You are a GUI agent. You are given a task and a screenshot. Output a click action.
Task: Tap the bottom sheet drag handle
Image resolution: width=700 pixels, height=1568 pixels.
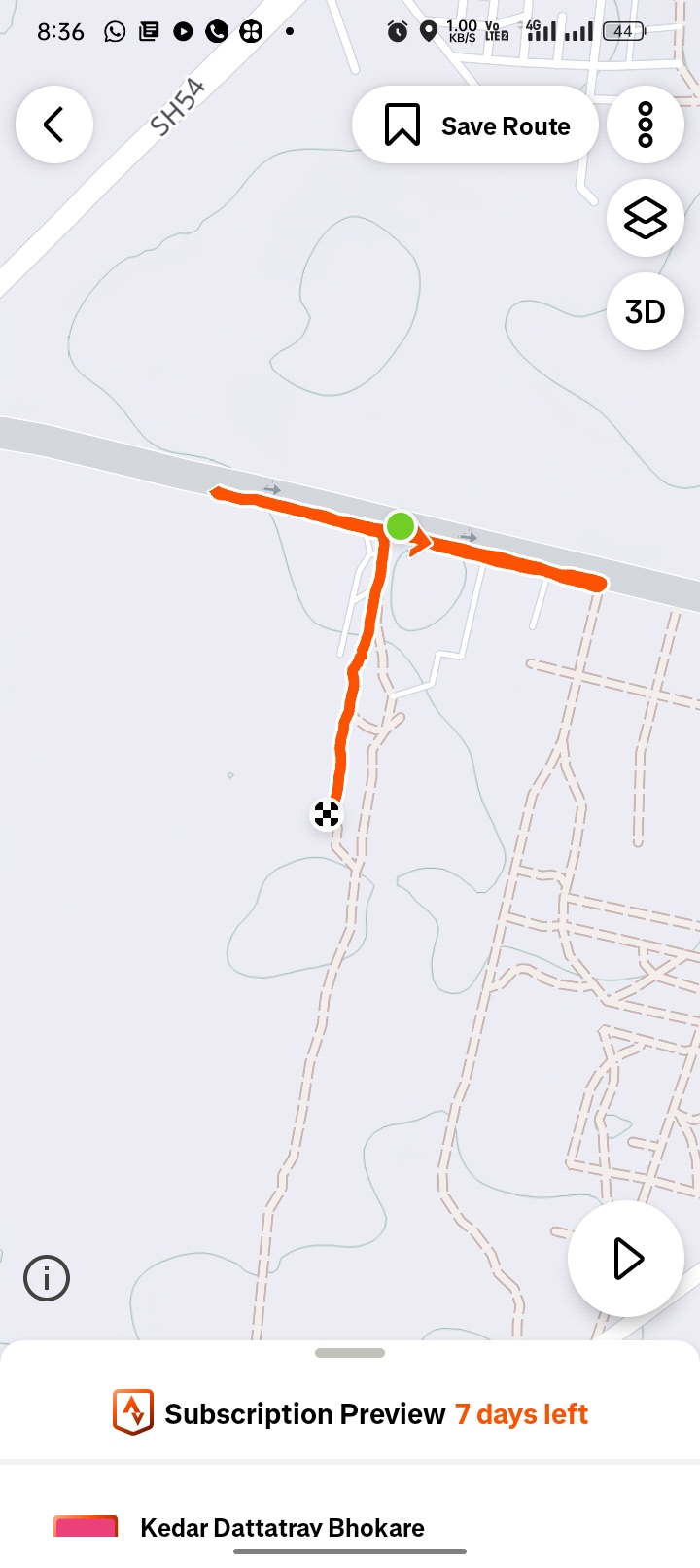pyautogui.click(x=350, y=1353)
